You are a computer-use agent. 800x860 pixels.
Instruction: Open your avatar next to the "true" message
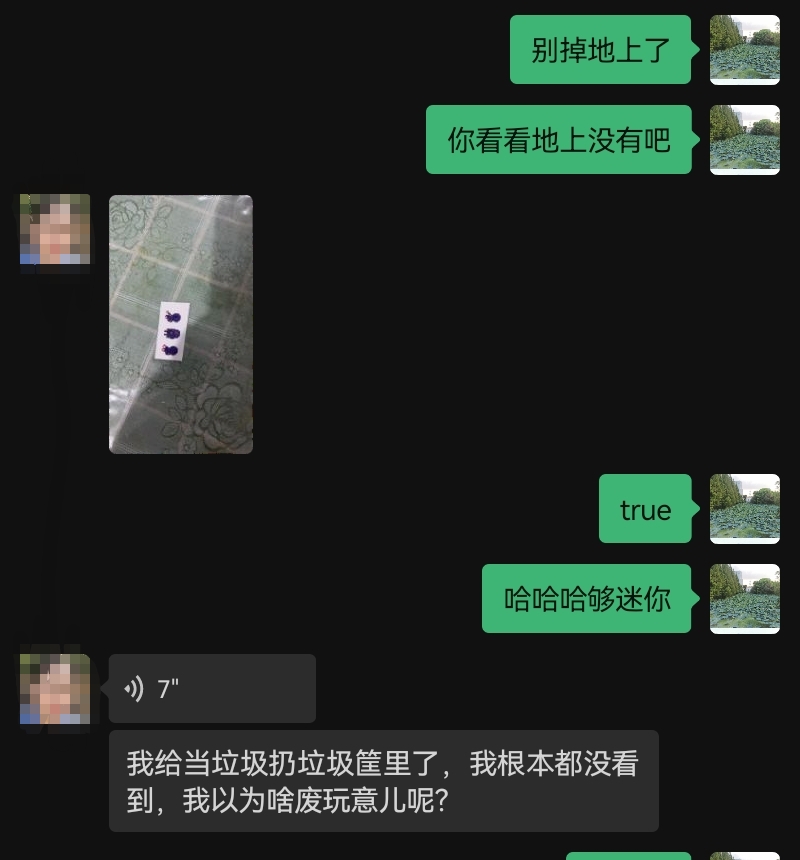coord(744,509)
